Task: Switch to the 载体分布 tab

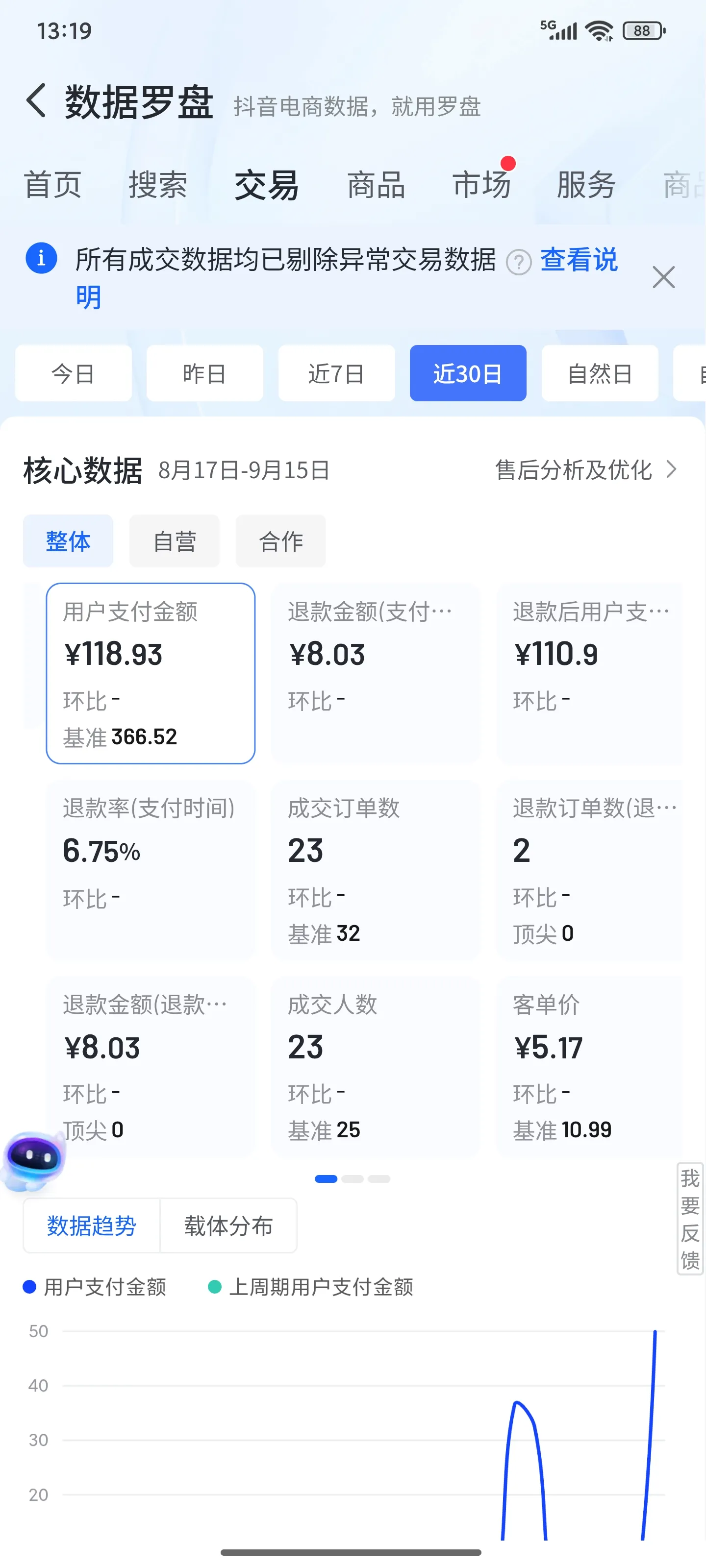Action: pos(228,1226)
